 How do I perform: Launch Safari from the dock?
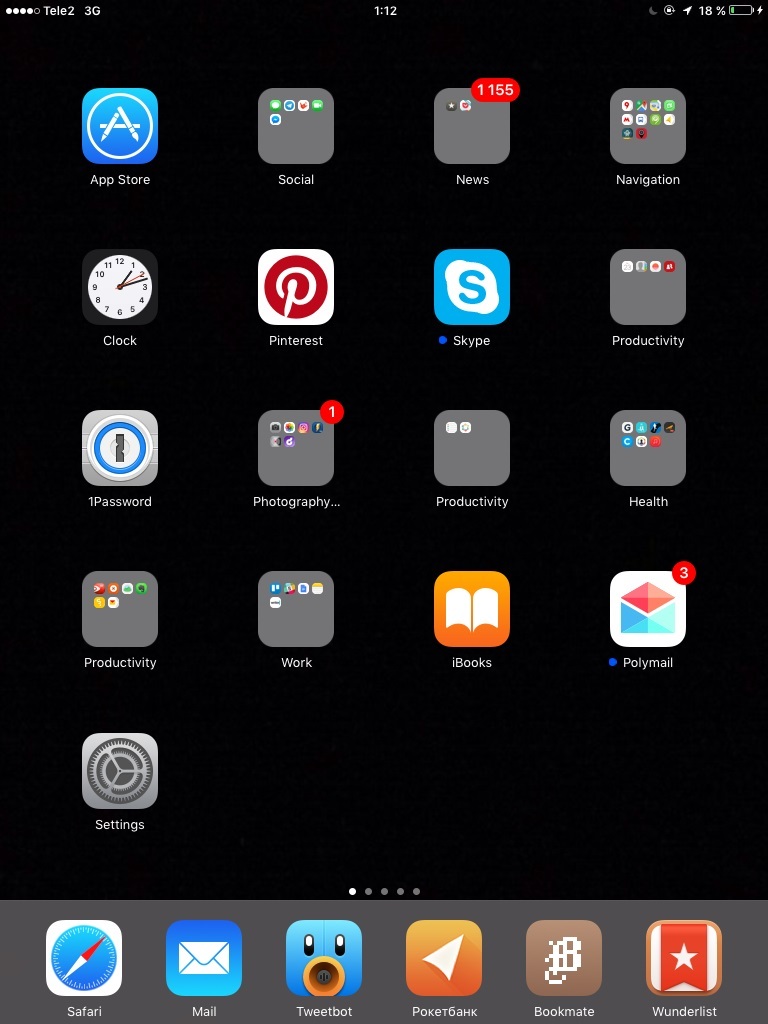[x=84, y=958]
